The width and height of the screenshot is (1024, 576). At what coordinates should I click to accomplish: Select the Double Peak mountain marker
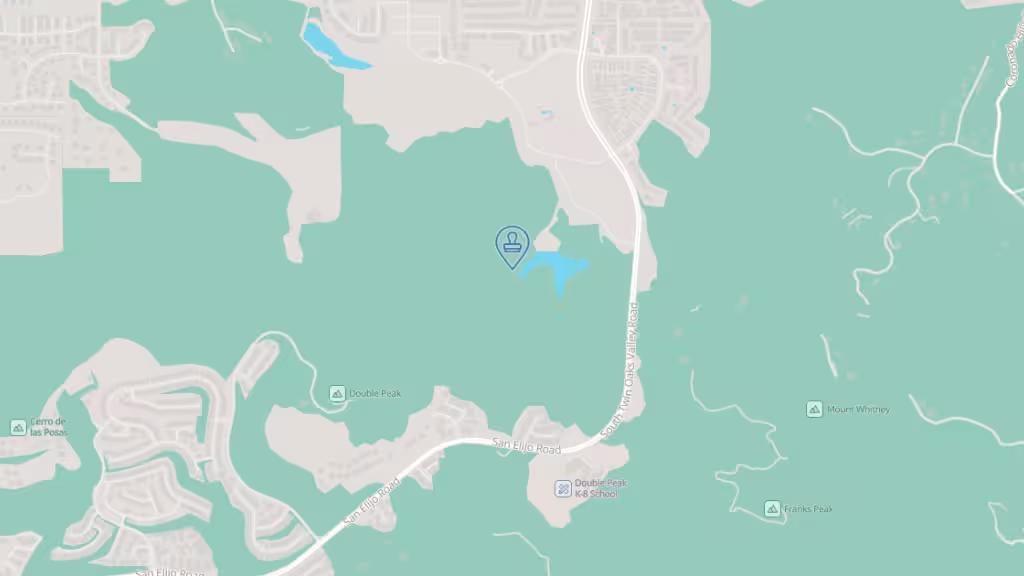(x=337, y=393)
